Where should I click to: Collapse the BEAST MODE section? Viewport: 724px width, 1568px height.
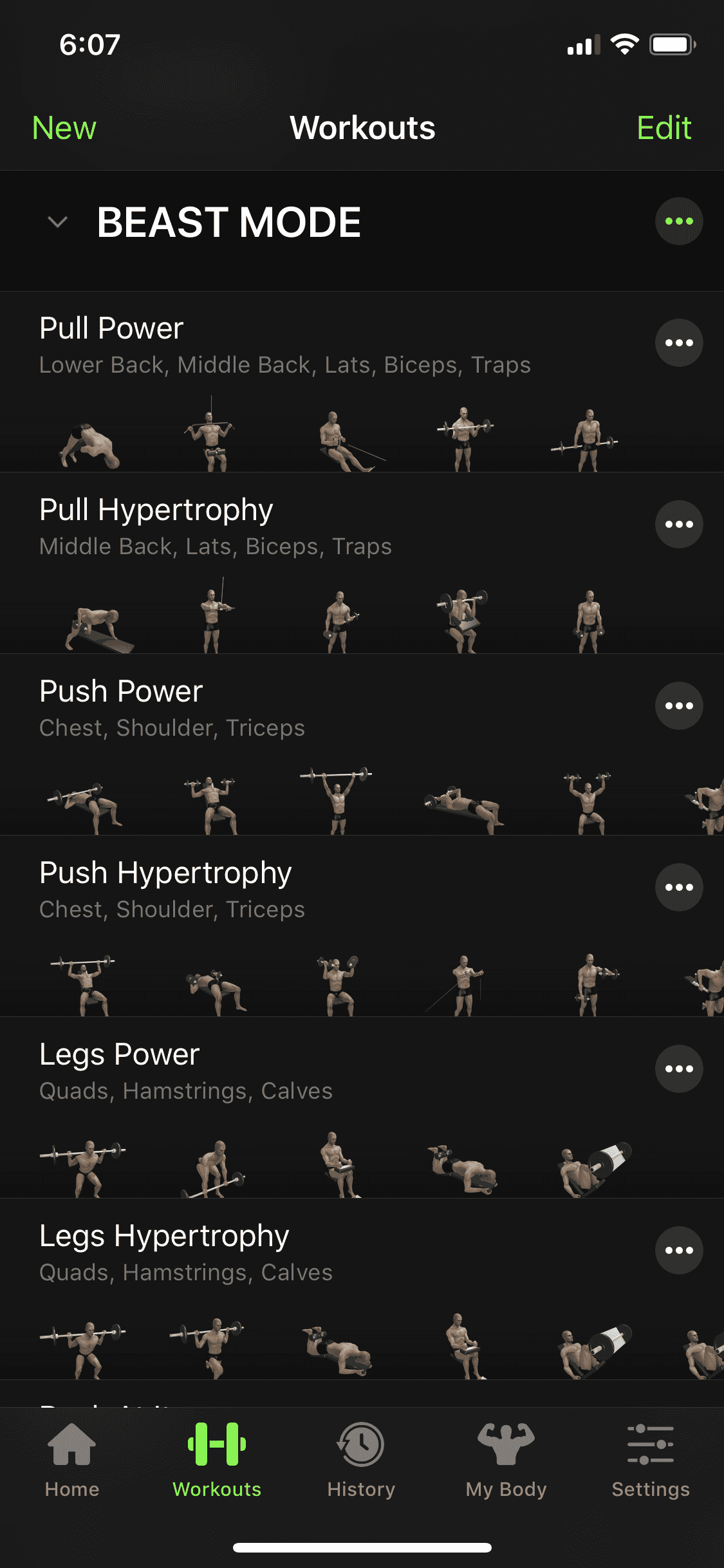58,222
